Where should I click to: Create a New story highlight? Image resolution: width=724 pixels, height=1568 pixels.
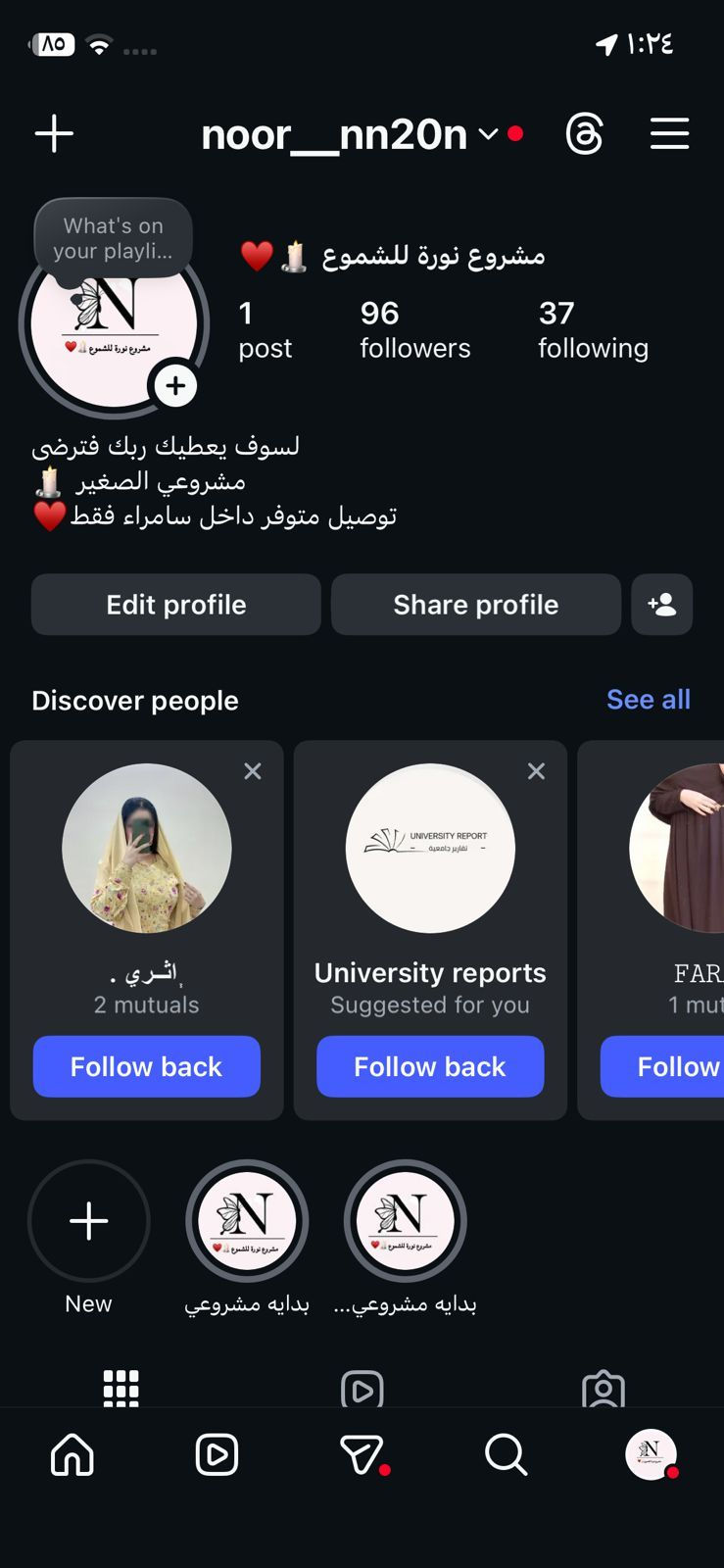89,1221
